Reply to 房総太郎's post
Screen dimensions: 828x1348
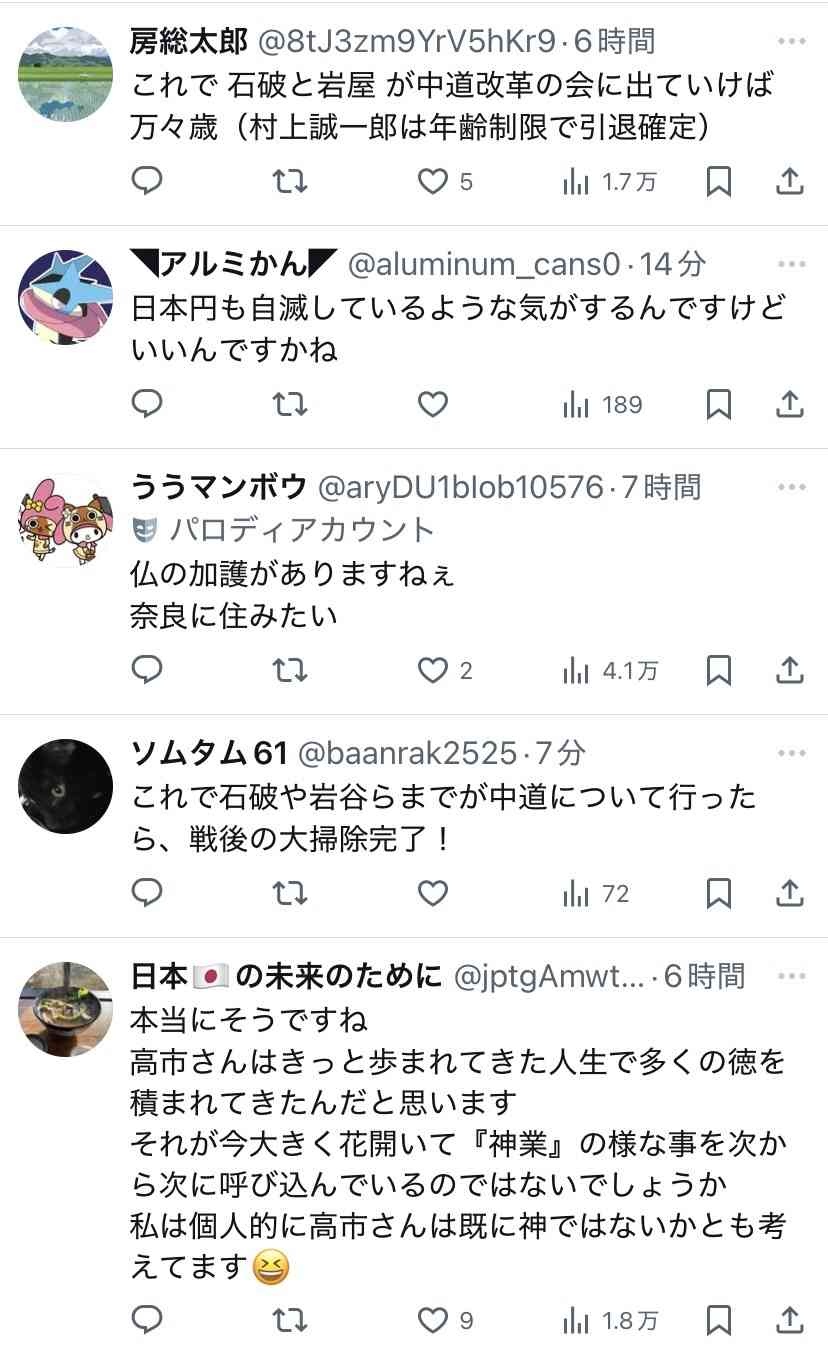[x=147, y=181]
